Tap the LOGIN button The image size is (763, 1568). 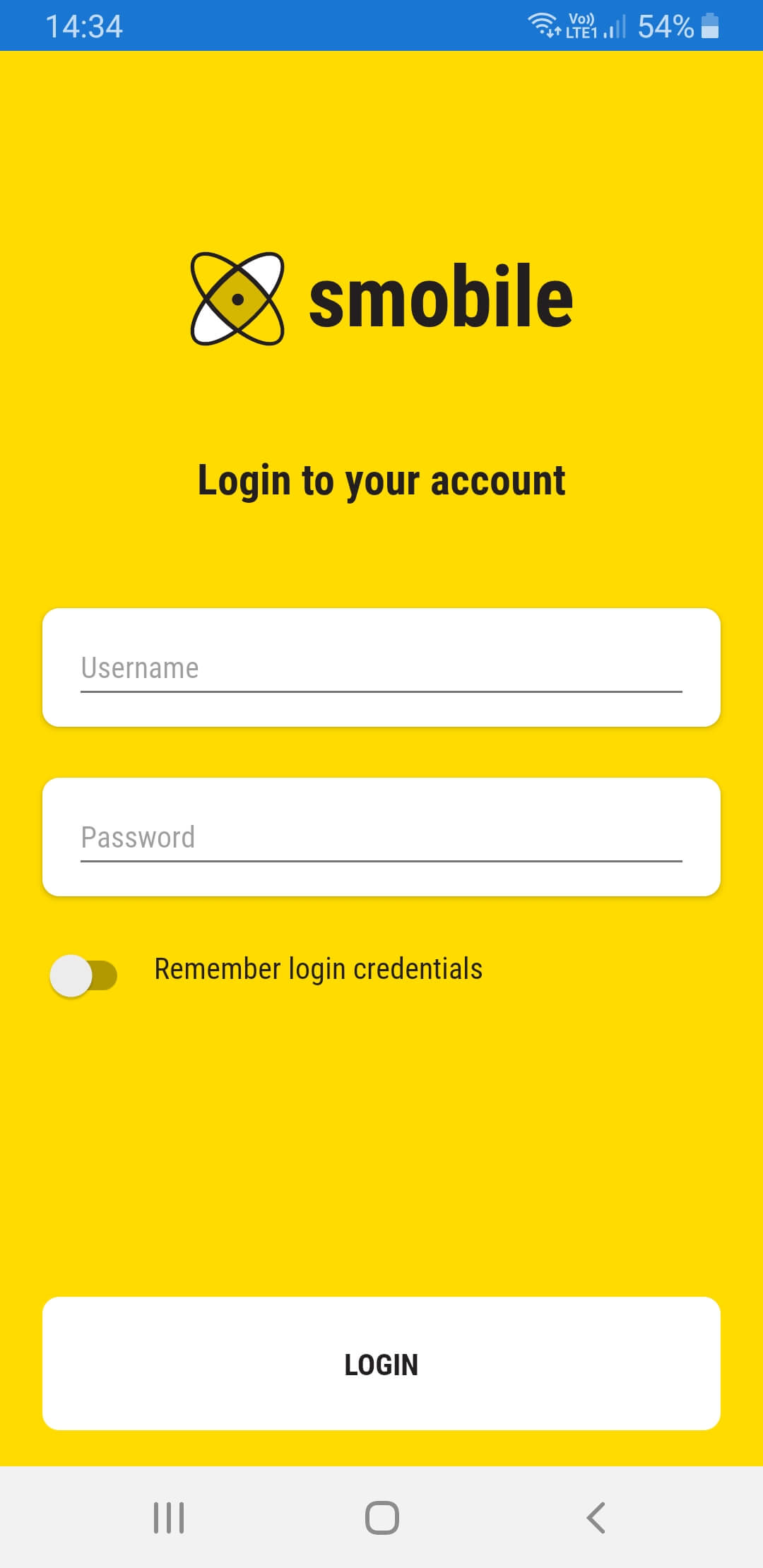[x=381, y=1364]
